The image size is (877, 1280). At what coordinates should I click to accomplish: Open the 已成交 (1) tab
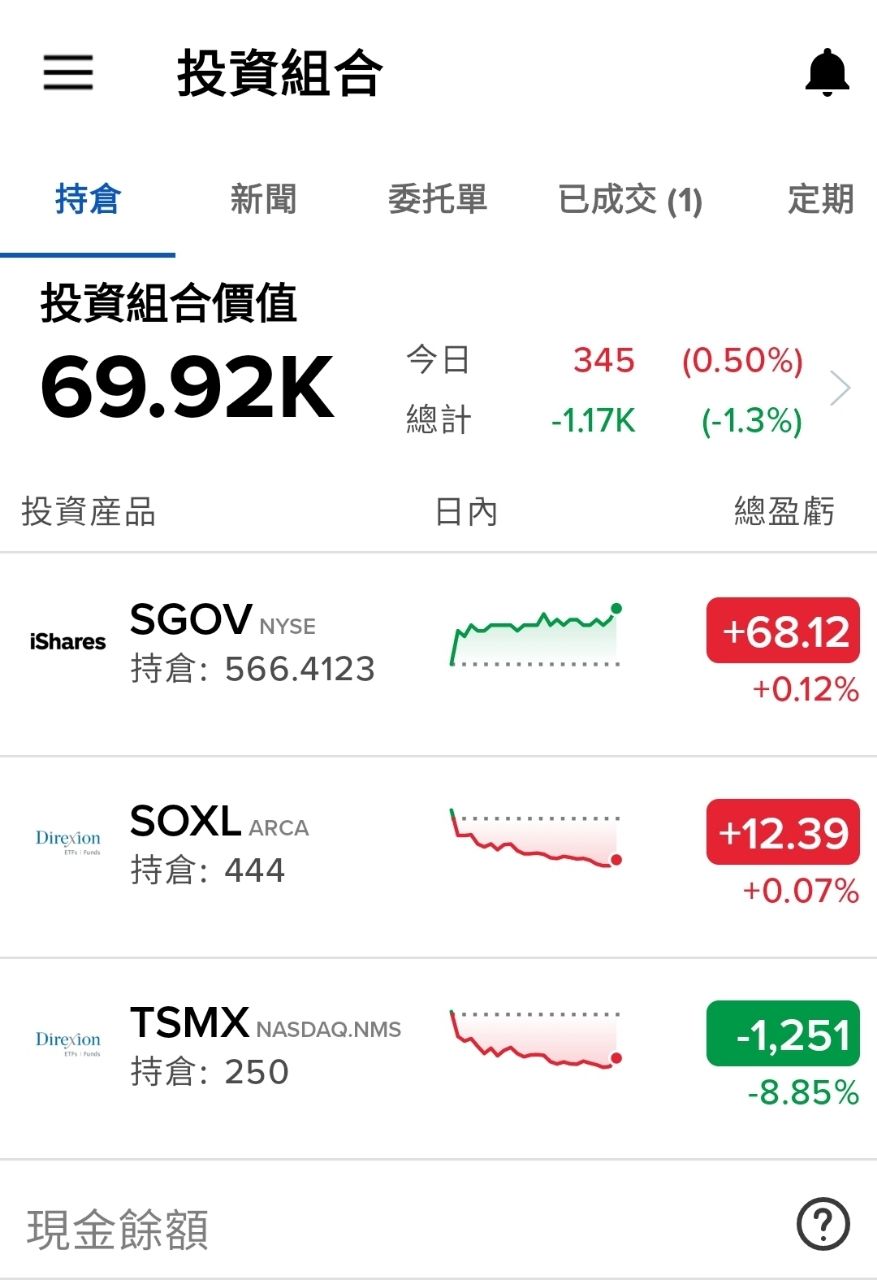point(630,201)
